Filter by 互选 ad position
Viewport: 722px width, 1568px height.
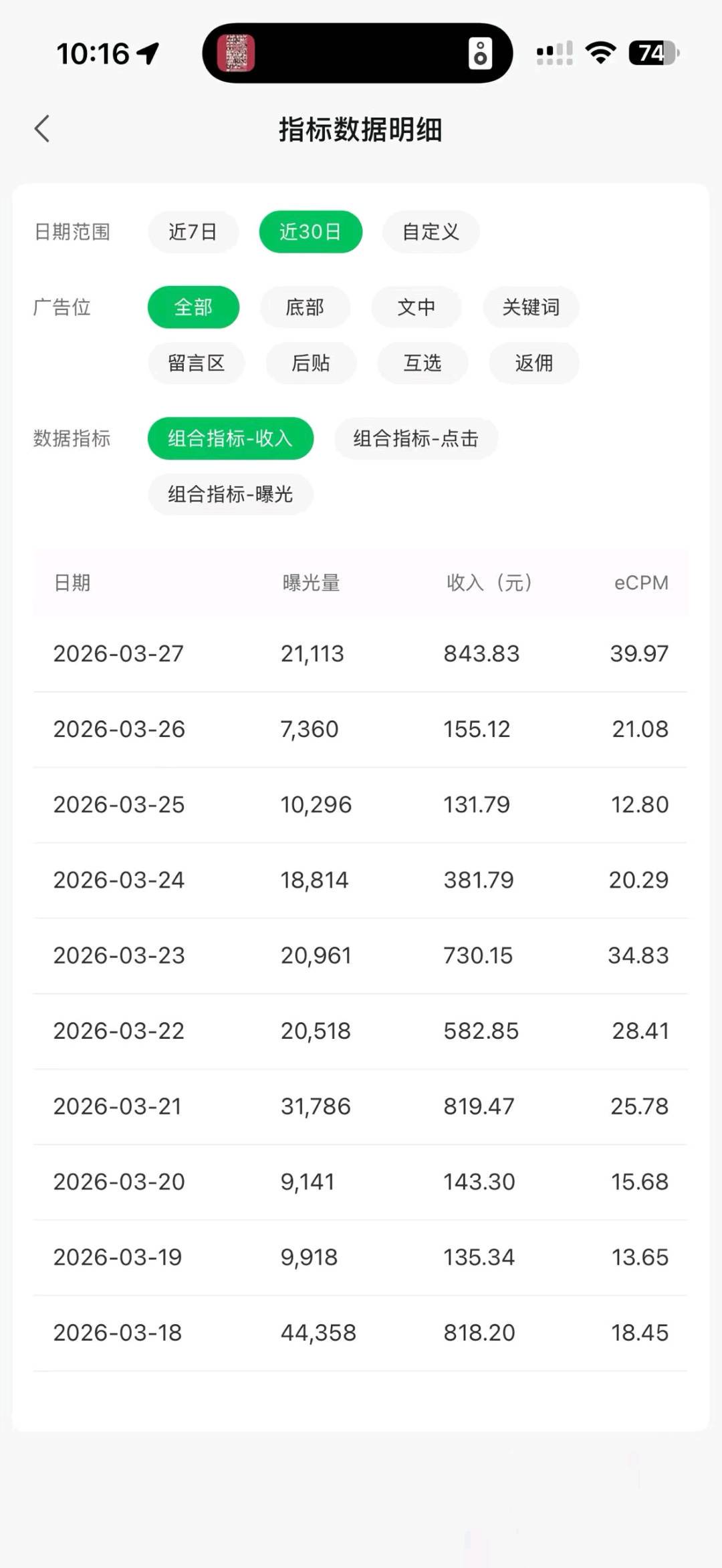423,363
